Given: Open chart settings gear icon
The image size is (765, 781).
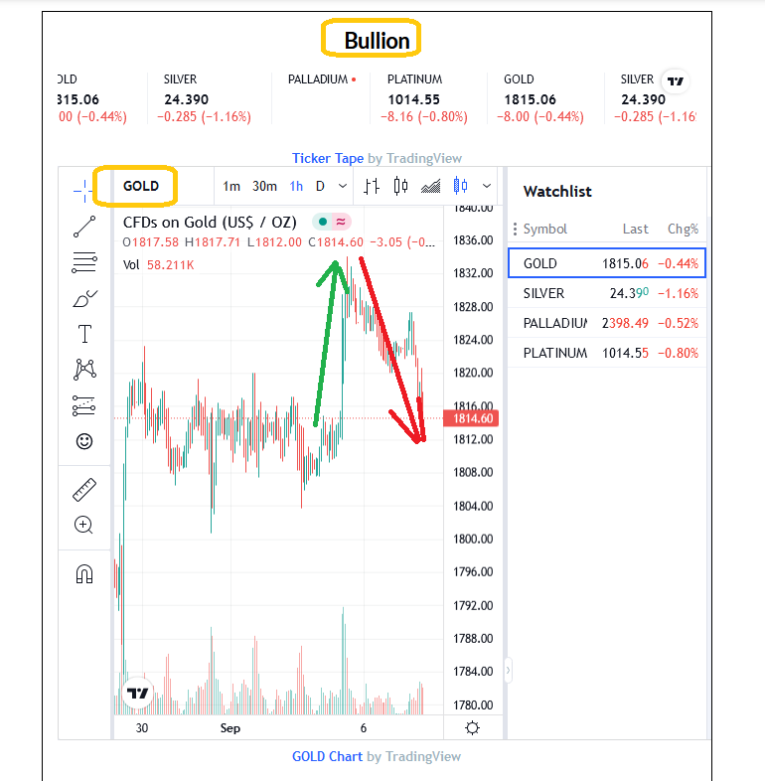Looking at the screenshot, I should point(472,728).
